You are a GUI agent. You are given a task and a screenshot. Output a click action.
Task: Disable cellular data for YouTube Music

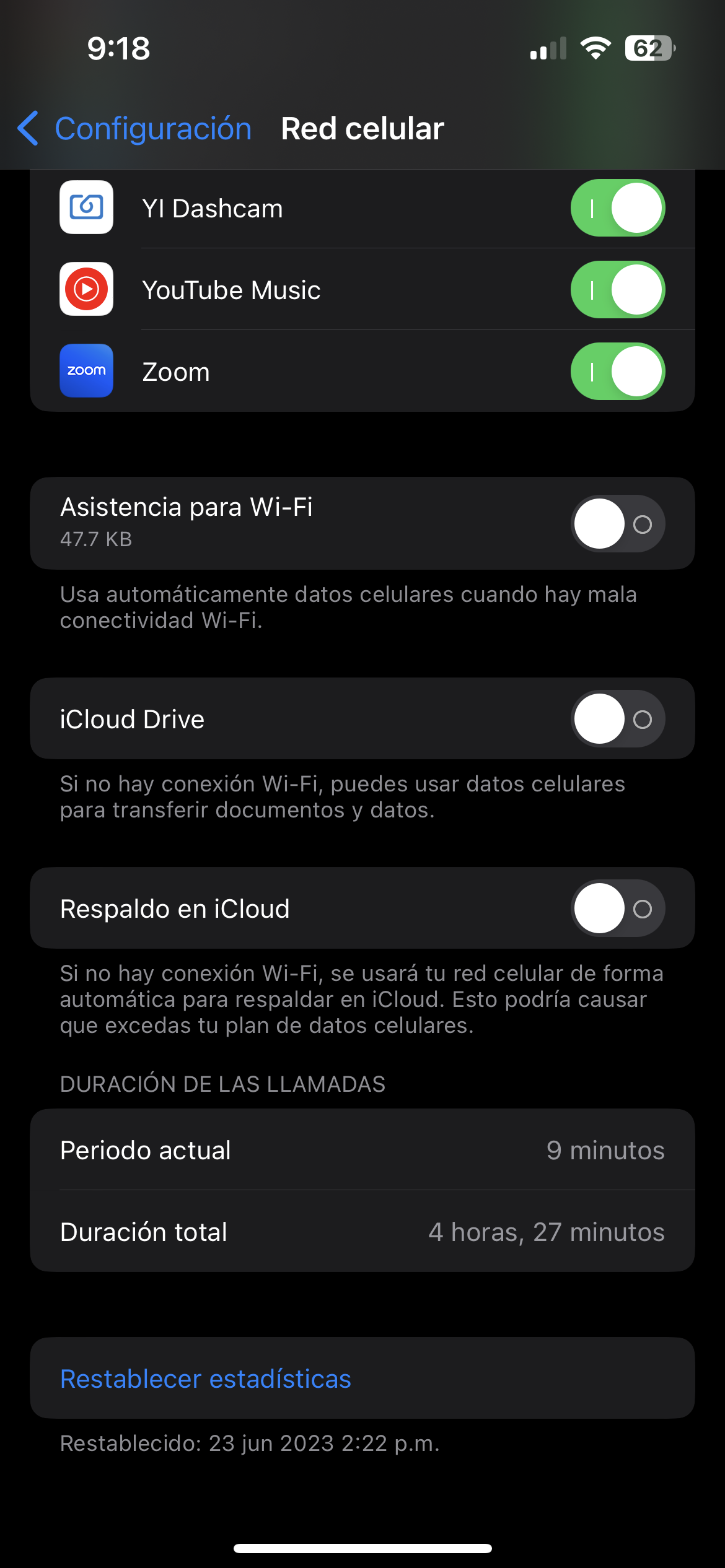coord(617,290)
